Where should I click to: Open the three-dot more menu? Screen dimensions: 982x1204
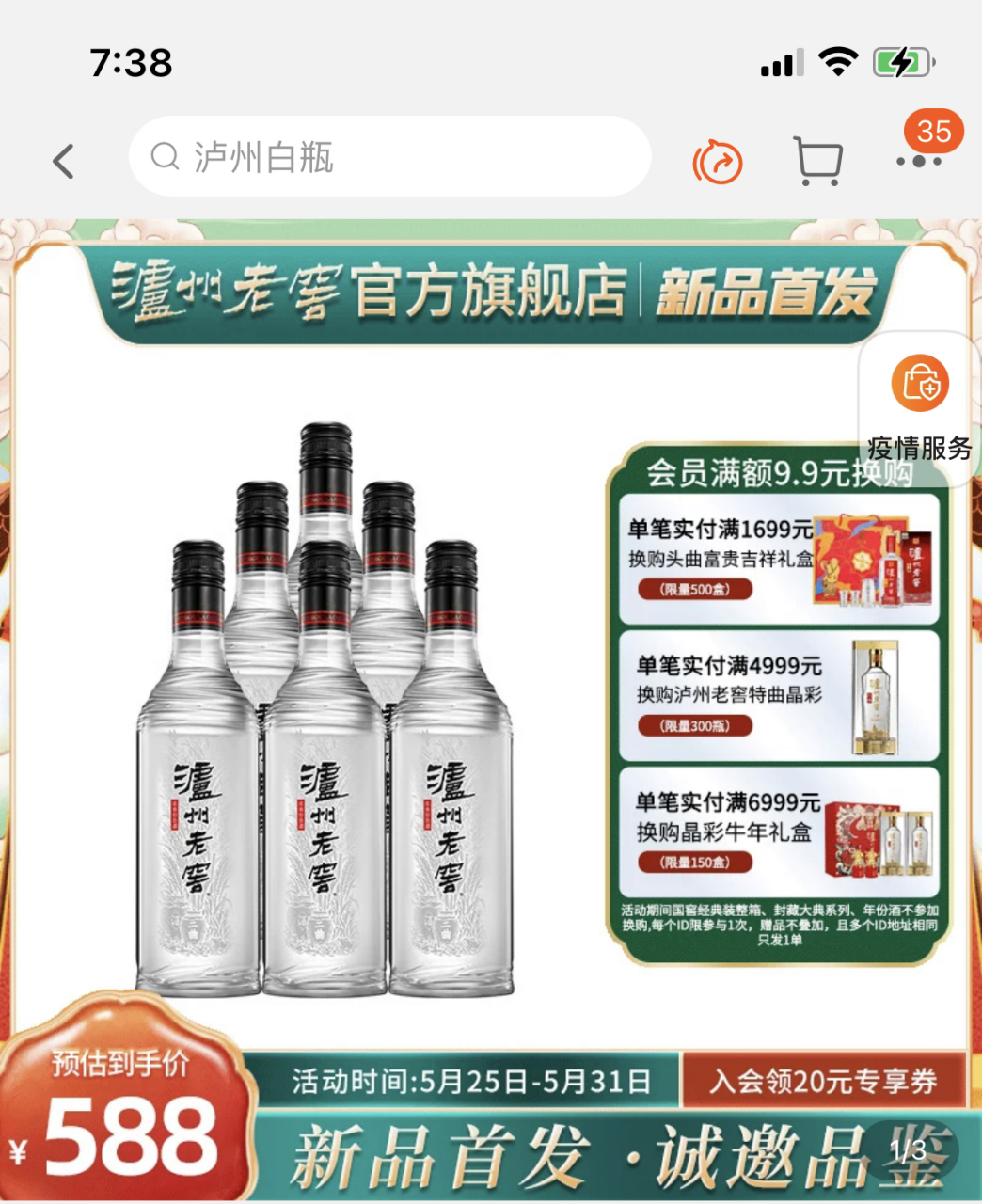pyautogui.click(x=919, y=161)
